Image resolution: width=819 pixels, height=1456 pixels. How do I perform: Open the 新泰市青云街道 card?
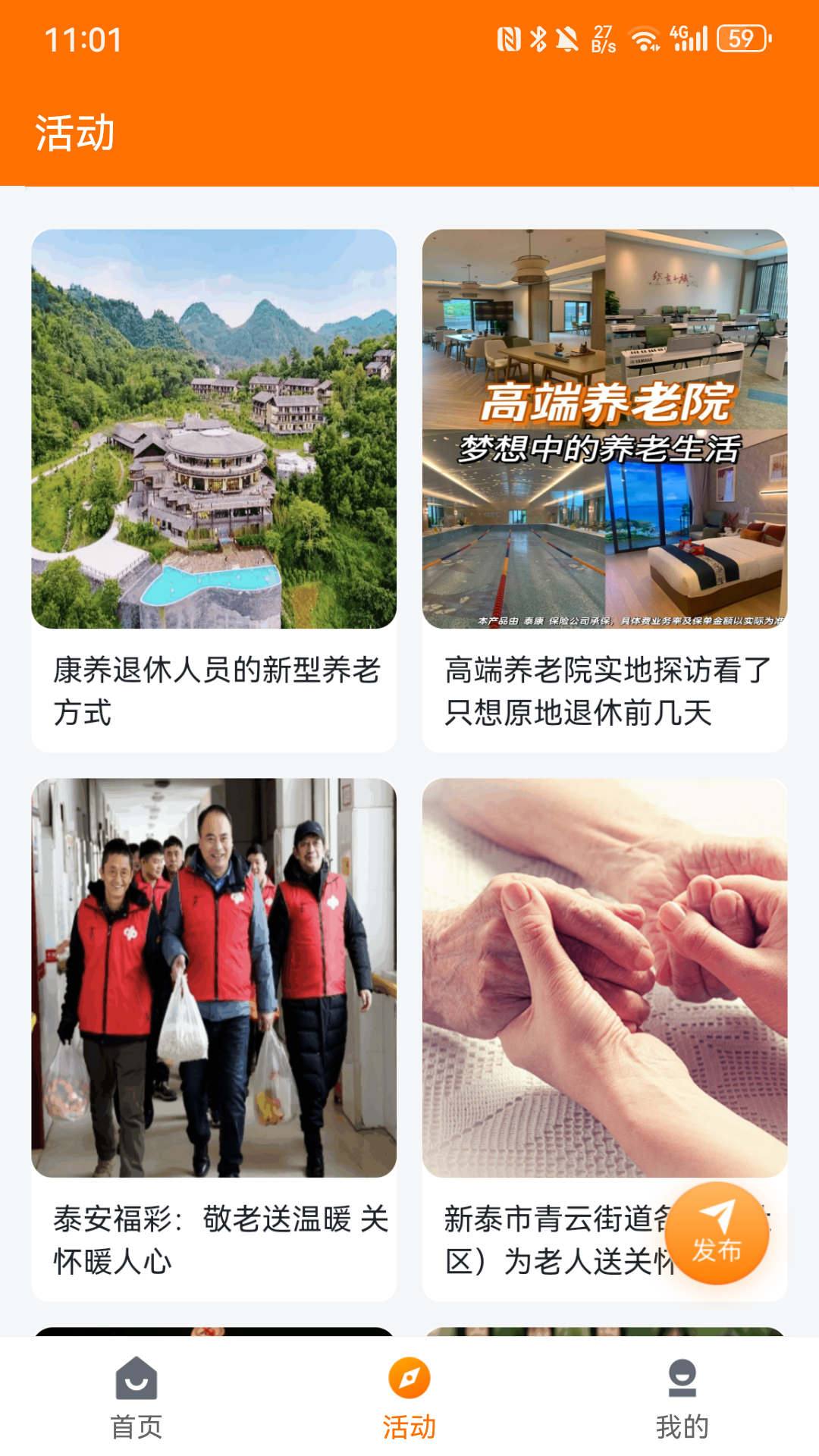pos(604,1040)
